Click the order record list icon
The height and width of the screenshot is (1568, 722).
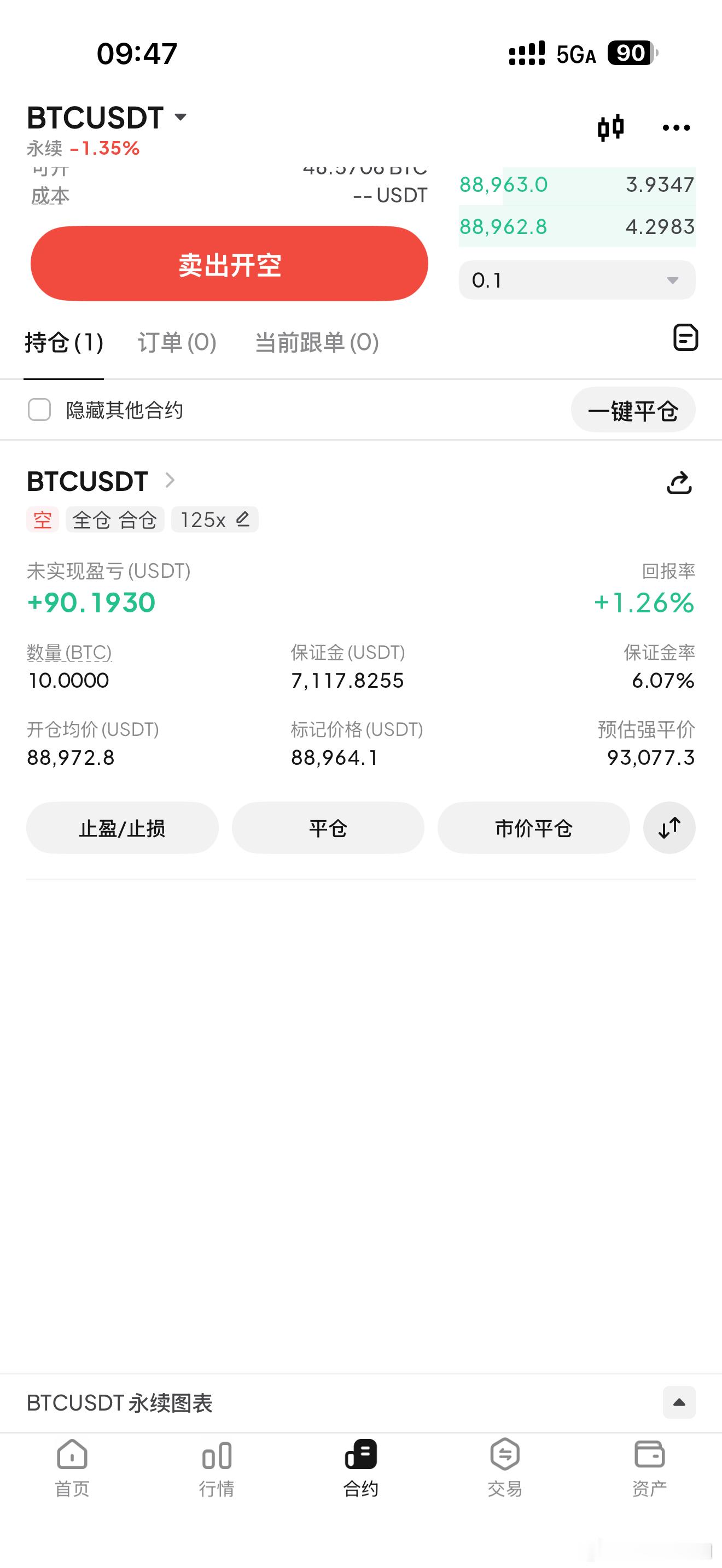(685, 338)
